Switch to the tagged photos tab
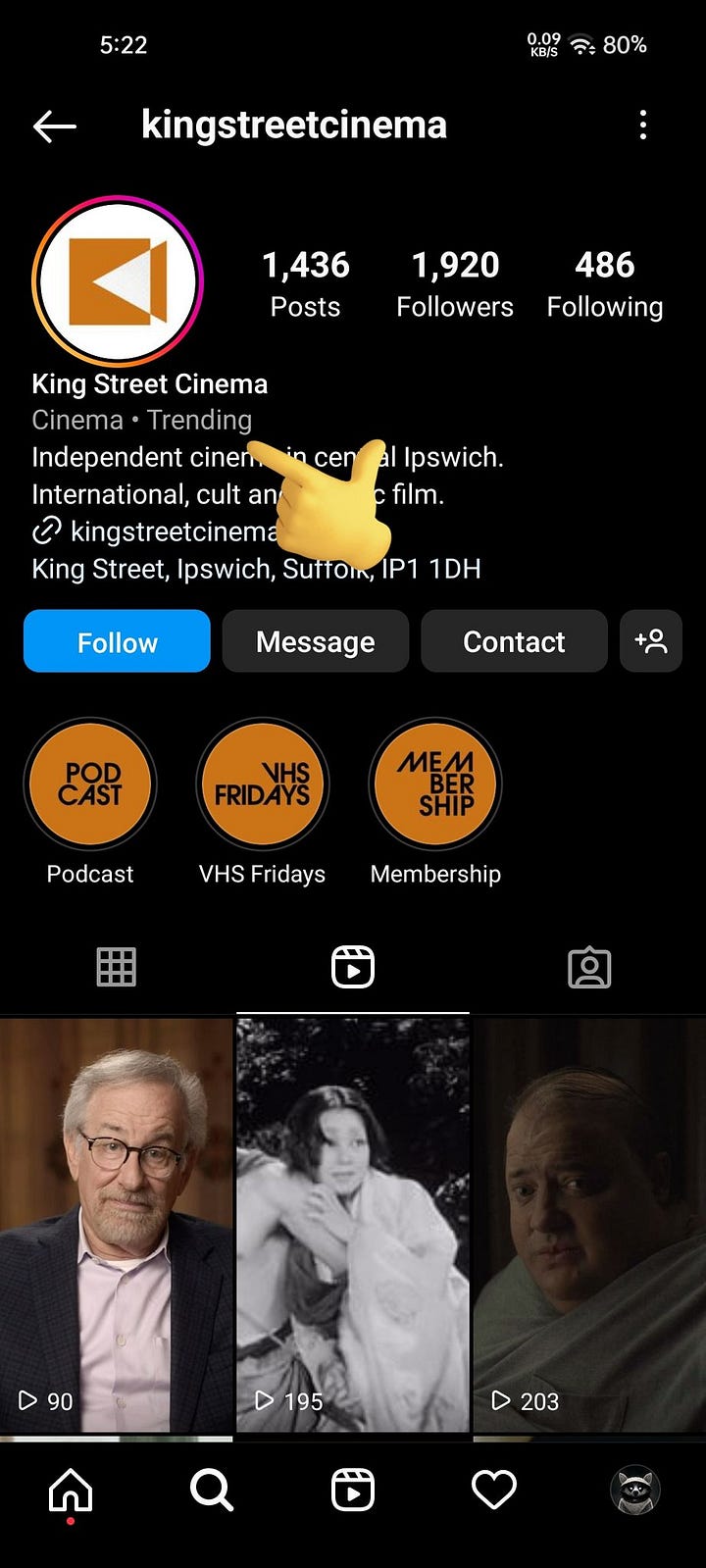 [x=589, y=968]
